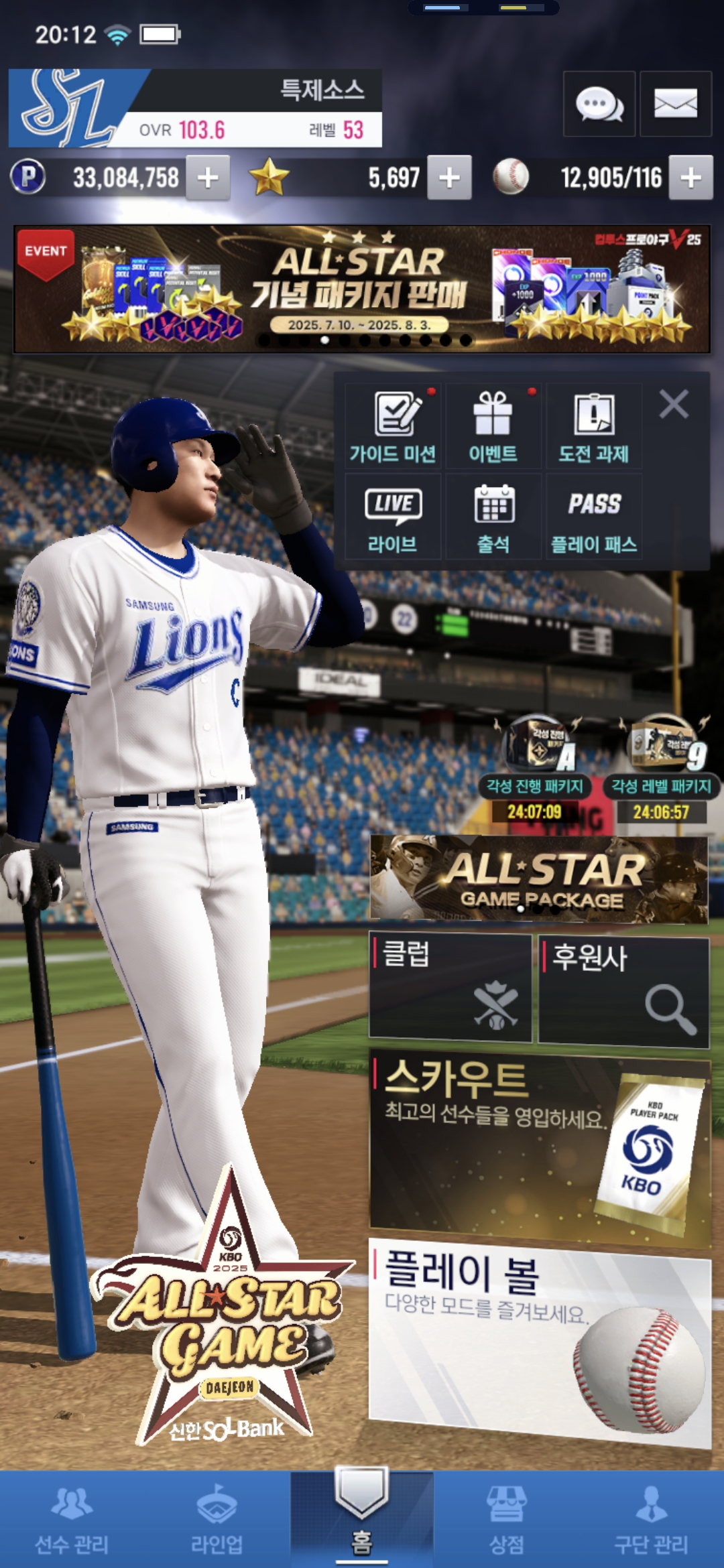Open the chat bubble icon
The height and width of the screenshot is (1568, 724).
click(x=599, y=104)
